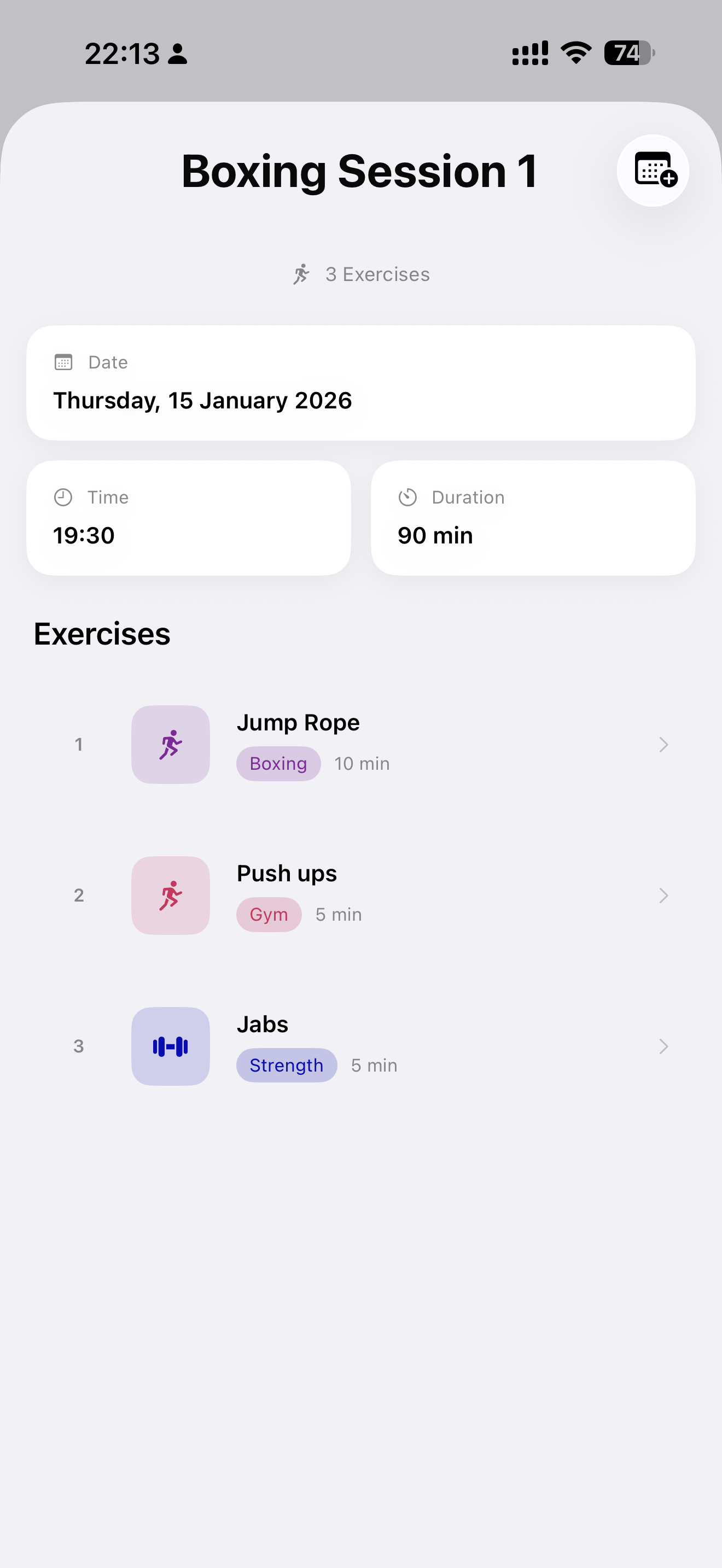The image size is (722, 1568).
Task: Select the Gym category tag
Action: pos(269,914)
